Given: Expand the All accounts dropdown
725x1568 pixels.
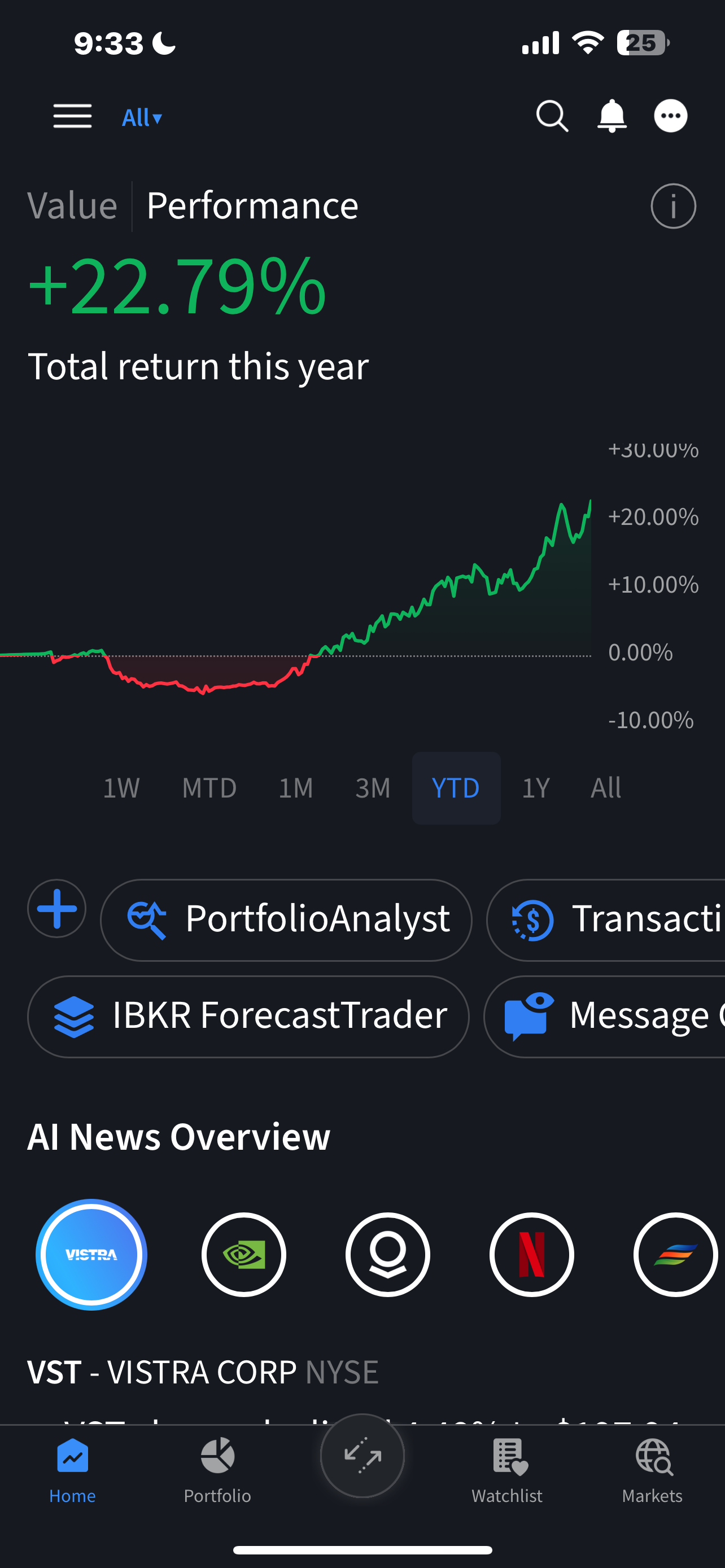Looking at the screenshot, I should (142, 117).
